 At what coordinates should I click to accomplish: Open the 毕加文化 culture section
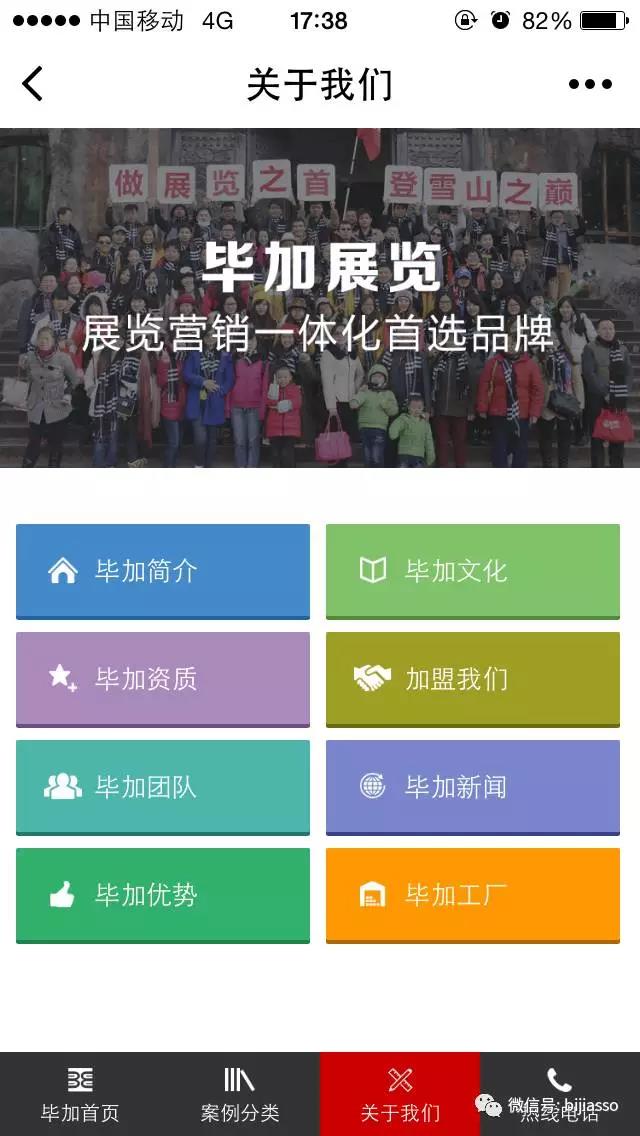(x=473, y=571)
